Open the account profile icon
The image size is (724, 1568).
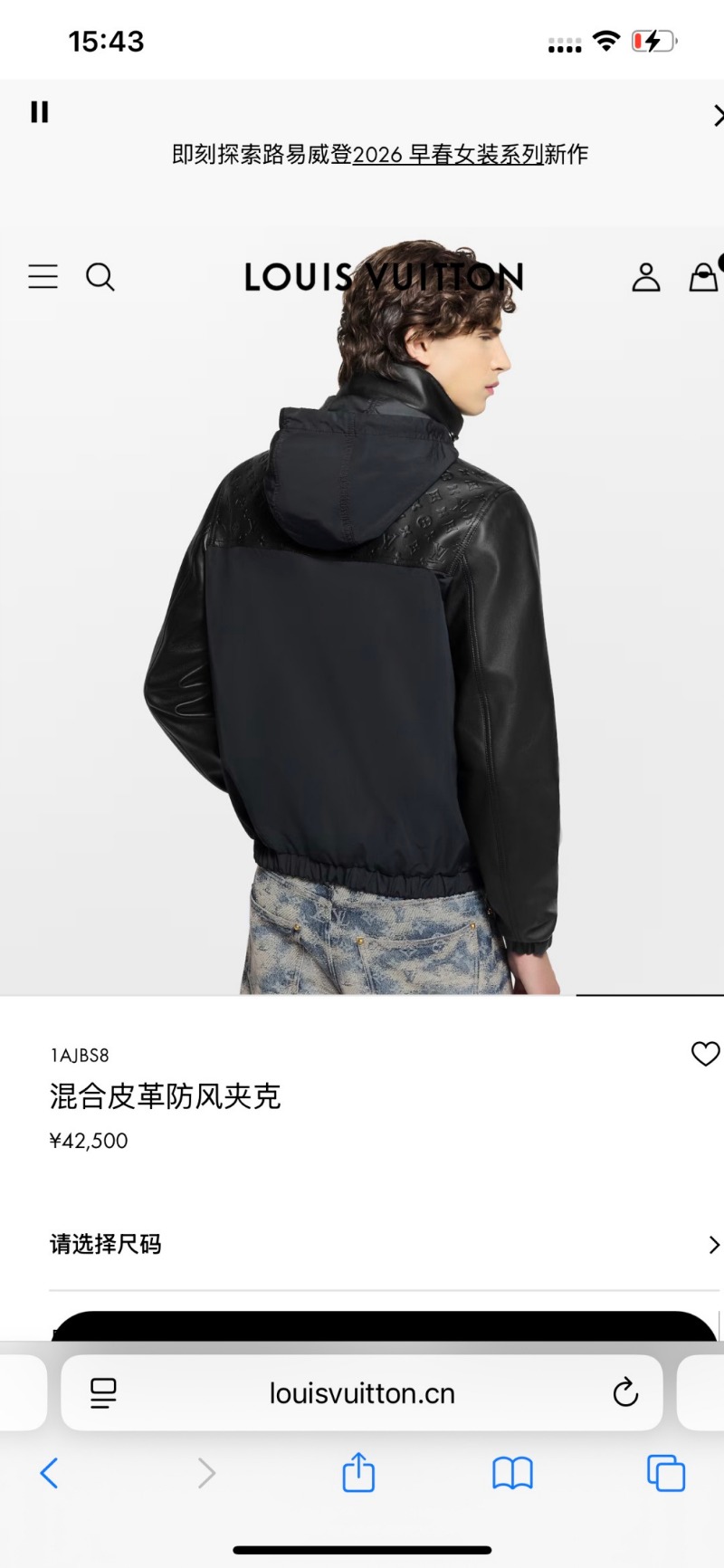pyautogui.click(x=645, y=277)
